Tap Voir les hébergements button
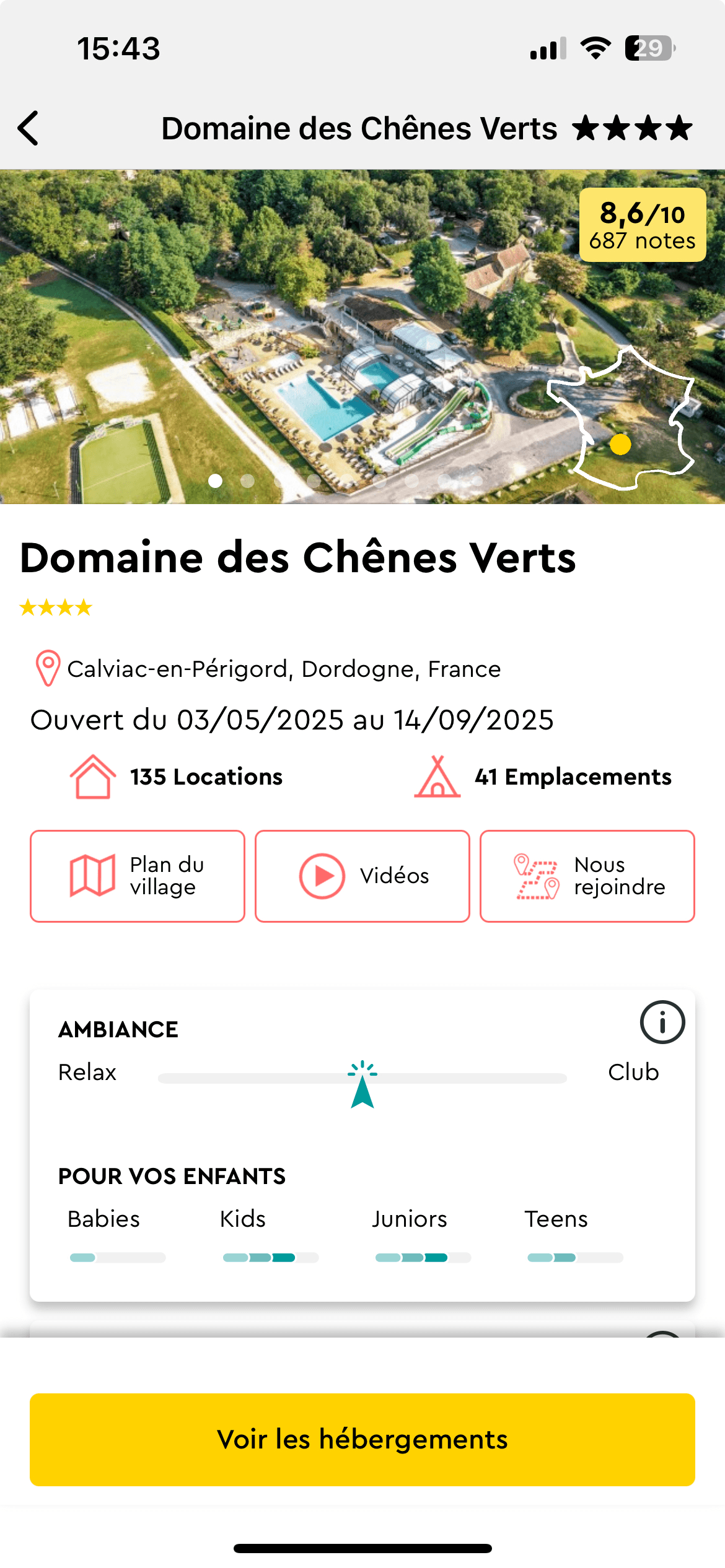The width and height of the screenshot is (725, 1568). pos(362,1439)
